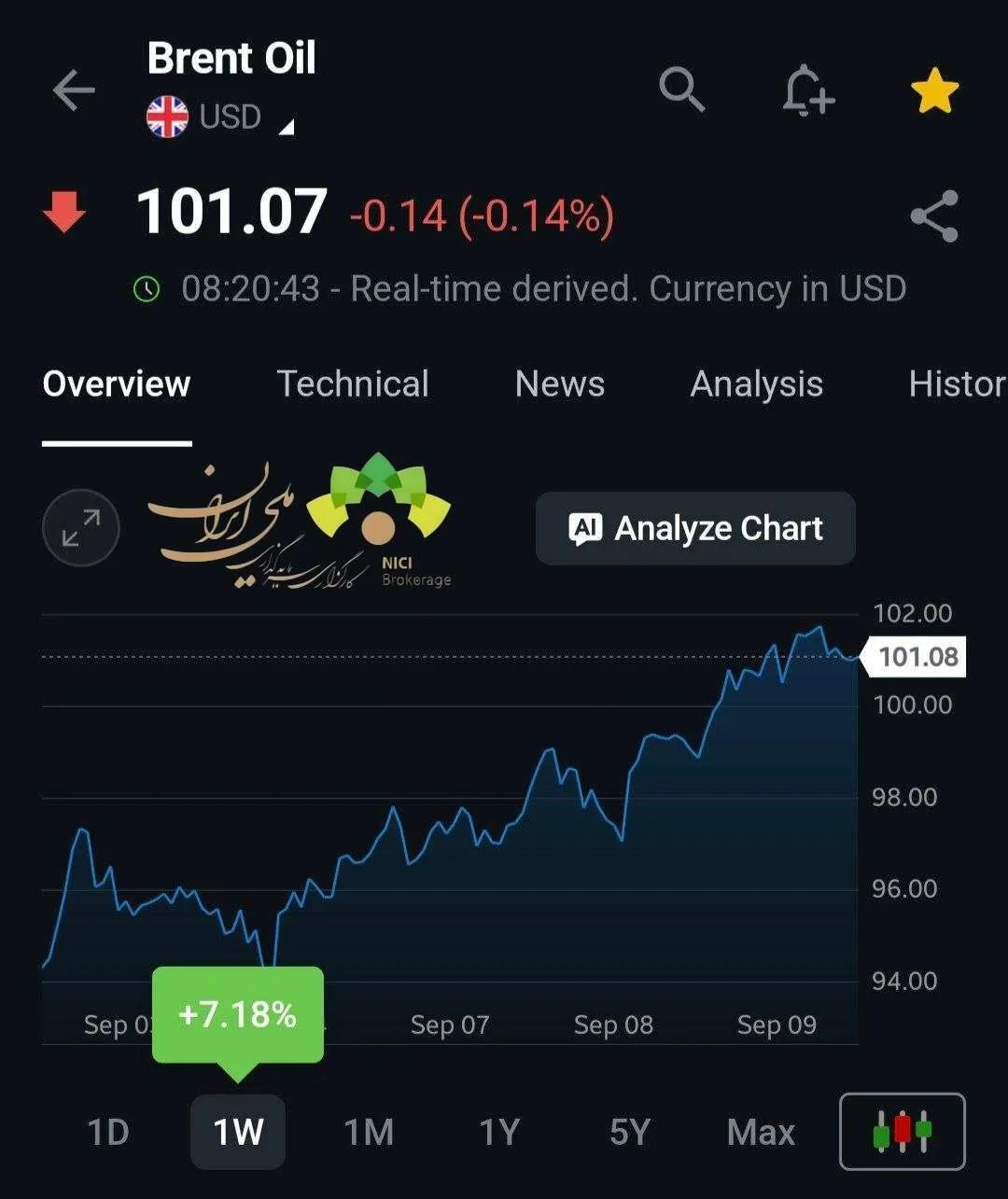This screenshot has height=1199, width=1008.
Task: Select the Overview tab
Action: pos(117,384)
